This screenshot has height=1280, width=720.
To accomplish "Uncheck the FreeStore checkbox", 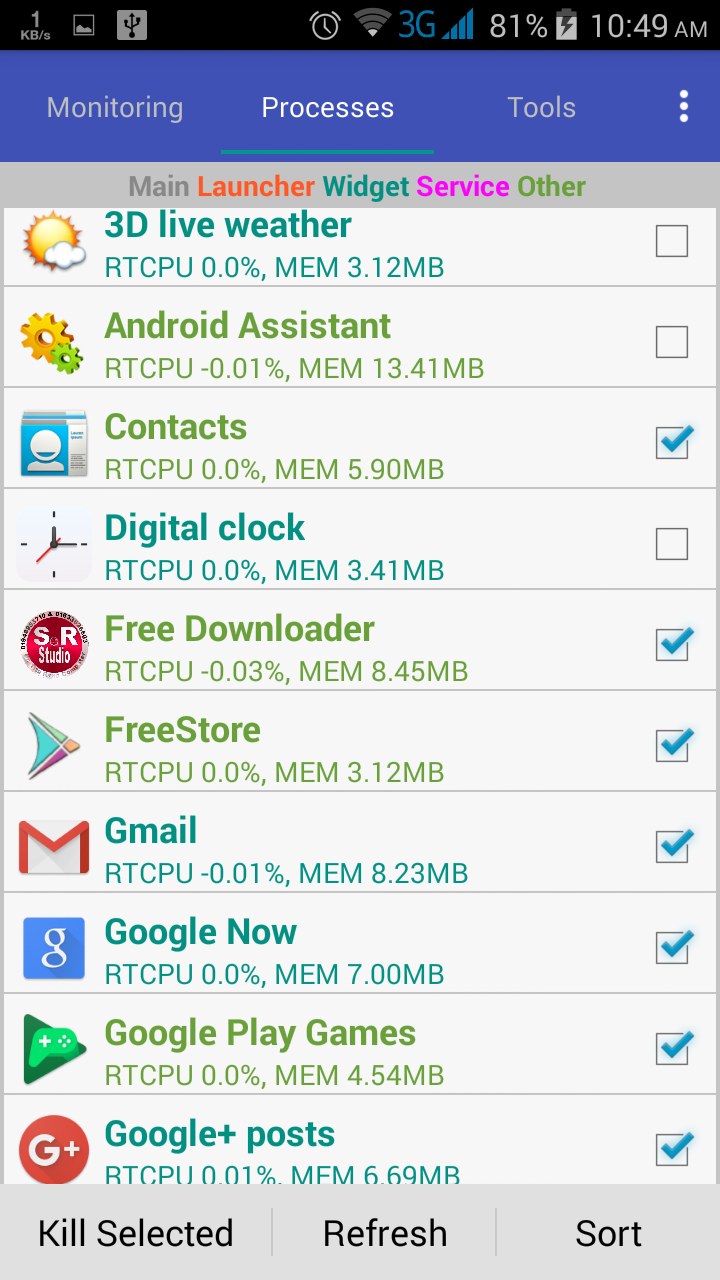I will coord(671,746).
